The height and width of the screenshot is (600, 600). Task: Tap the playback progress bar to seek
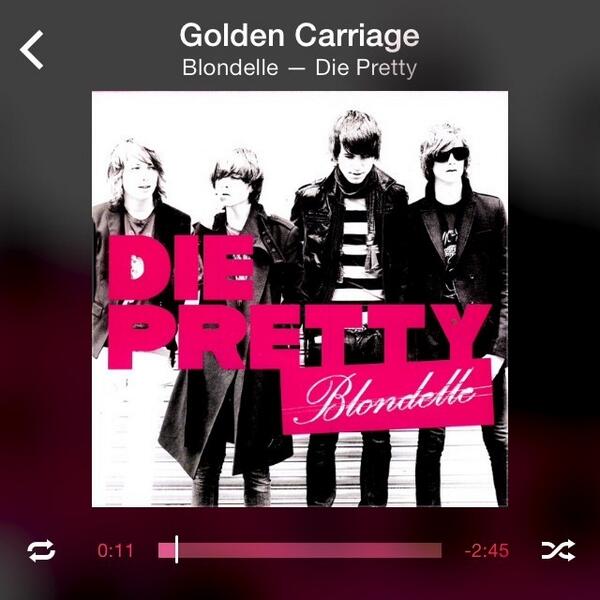[x=300, y=550]
